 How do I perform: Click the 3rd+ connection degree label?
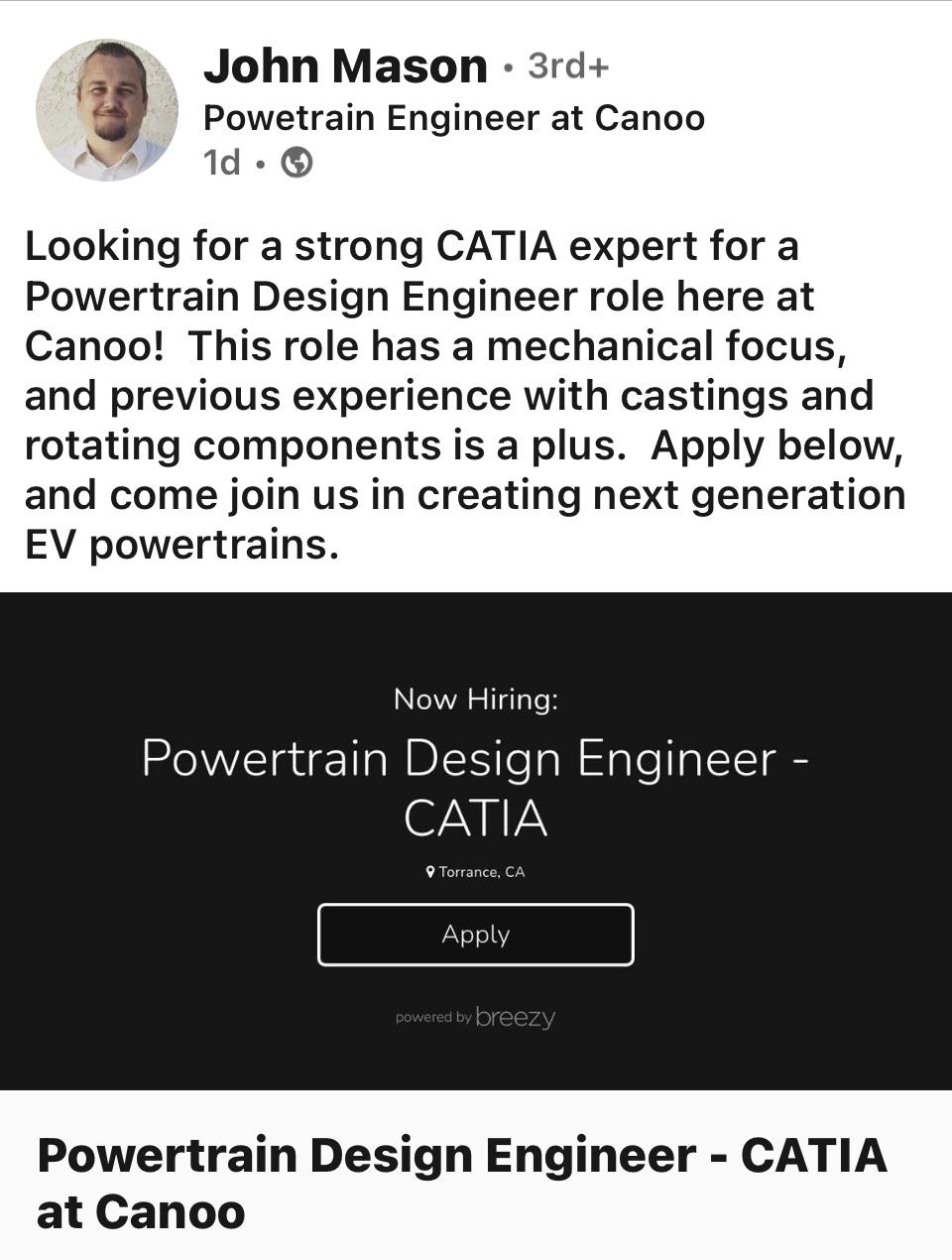[x=569, y=65]
